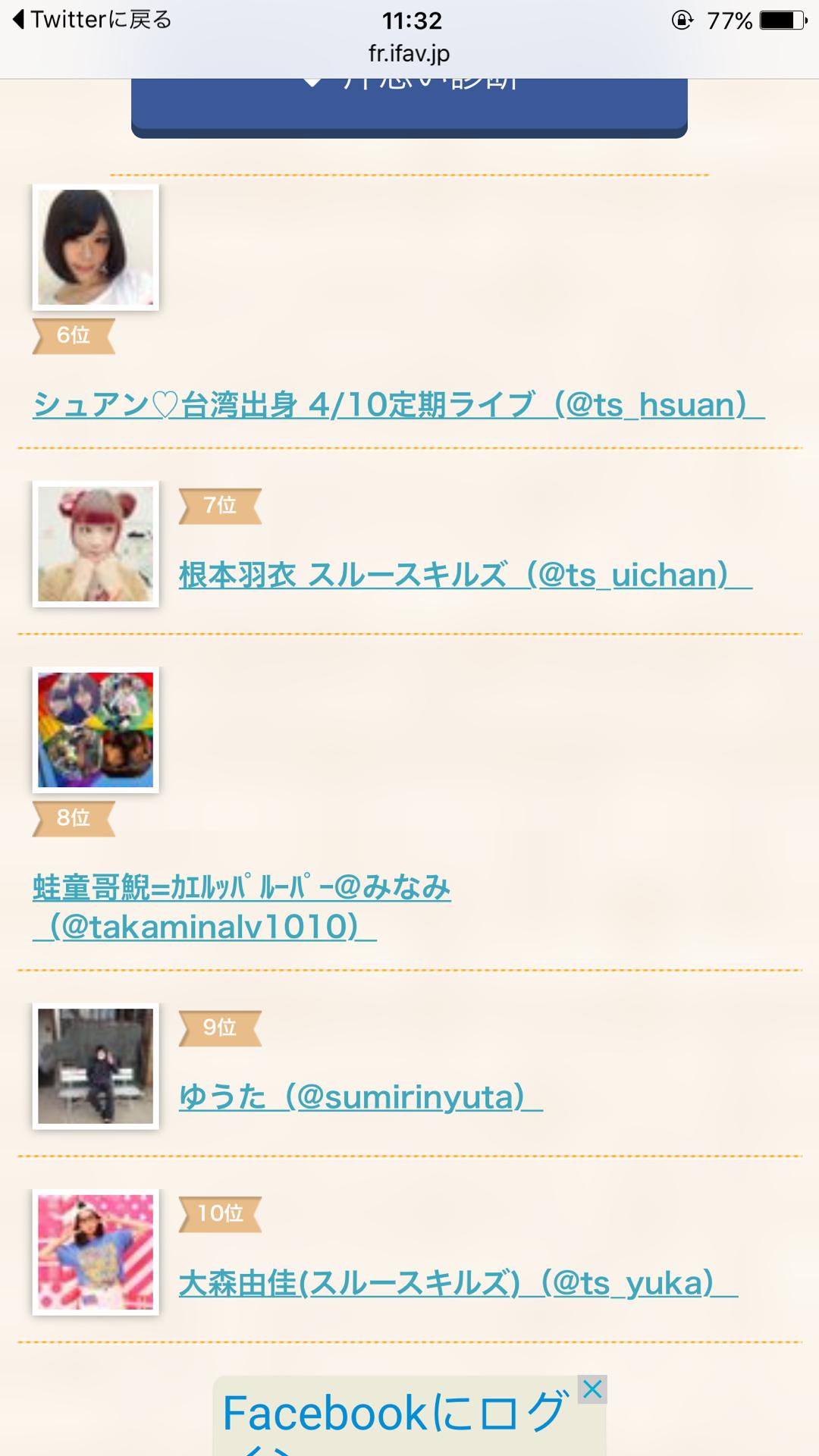This screenshot has width=819, height=1456.
Task: Tap the 8th place collage avatar
Action: click(x=96, y=730)
